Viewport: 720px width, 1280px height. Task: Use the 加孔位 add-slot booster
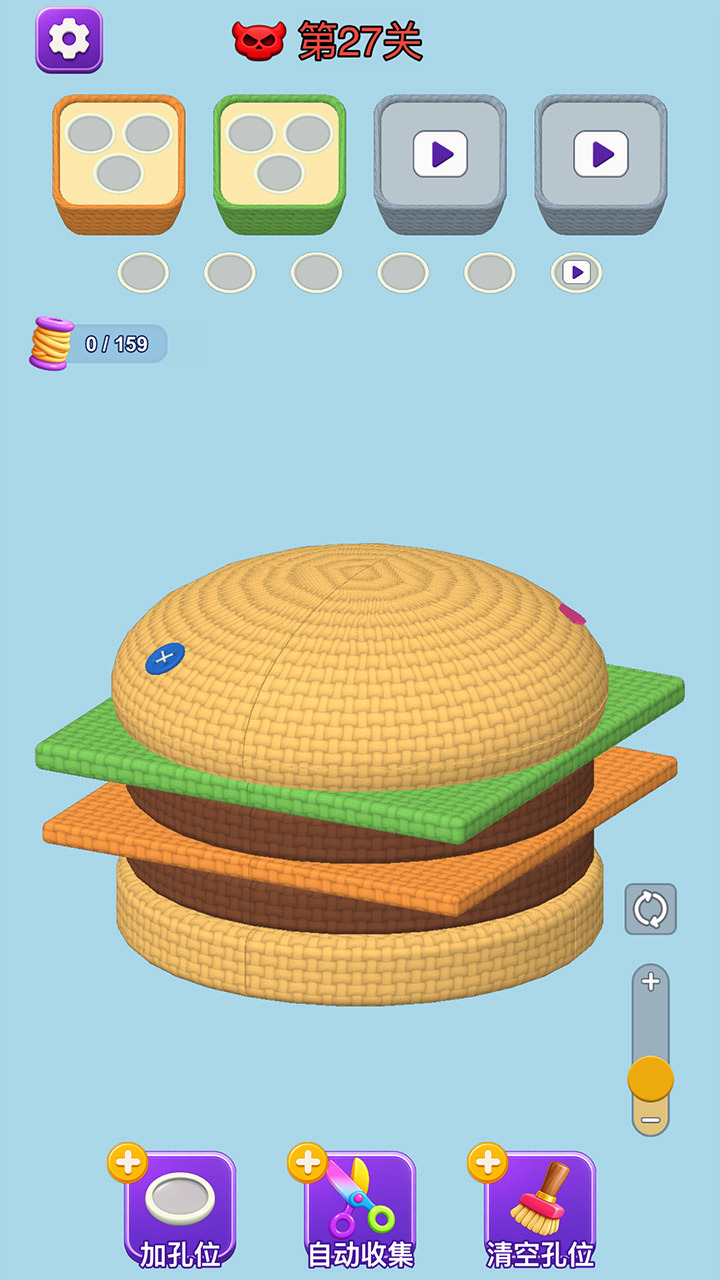tap(179, 1207)
